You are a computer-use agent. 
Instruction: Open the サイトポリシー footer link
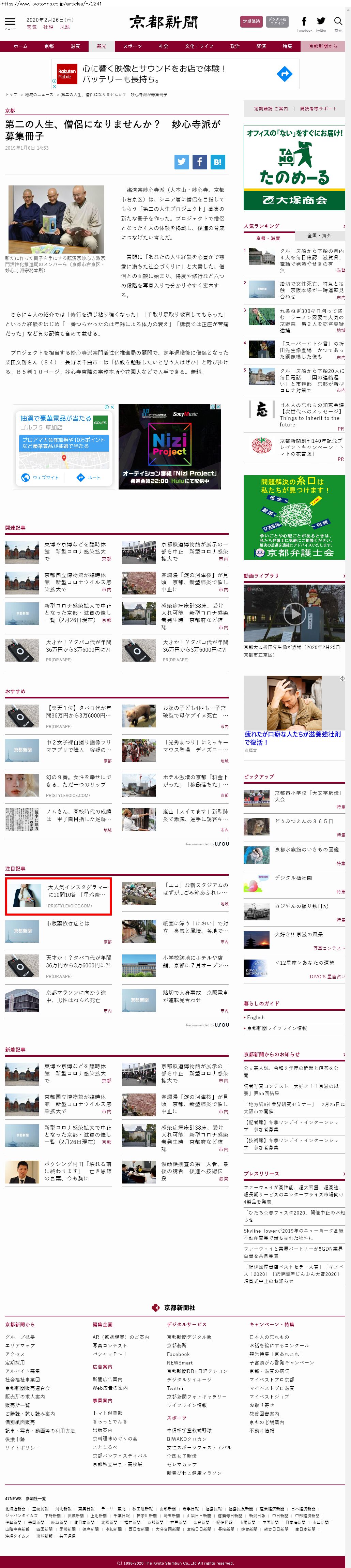click(x=22, y=1447)
